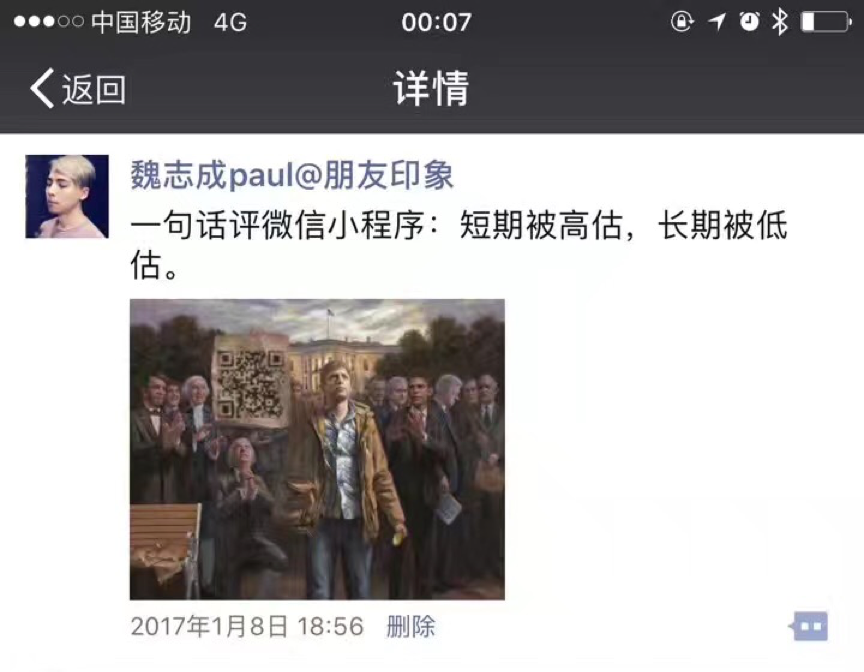Viewport: 864px width, 672px height.
Task: Go back via 返回 button
Action: tap(78, 90)
